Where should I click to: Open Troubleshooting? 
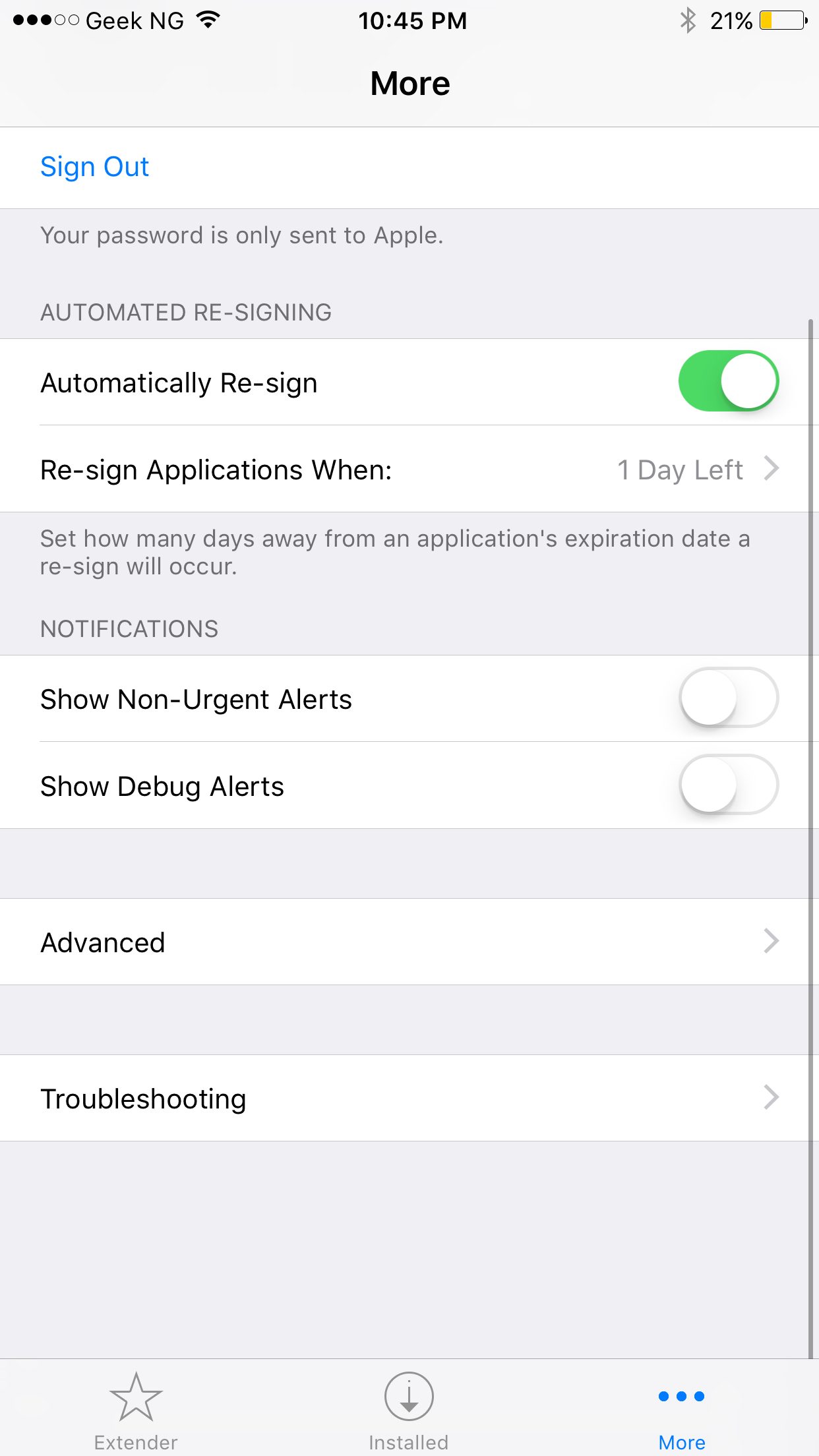click(x=409, y=1098)
